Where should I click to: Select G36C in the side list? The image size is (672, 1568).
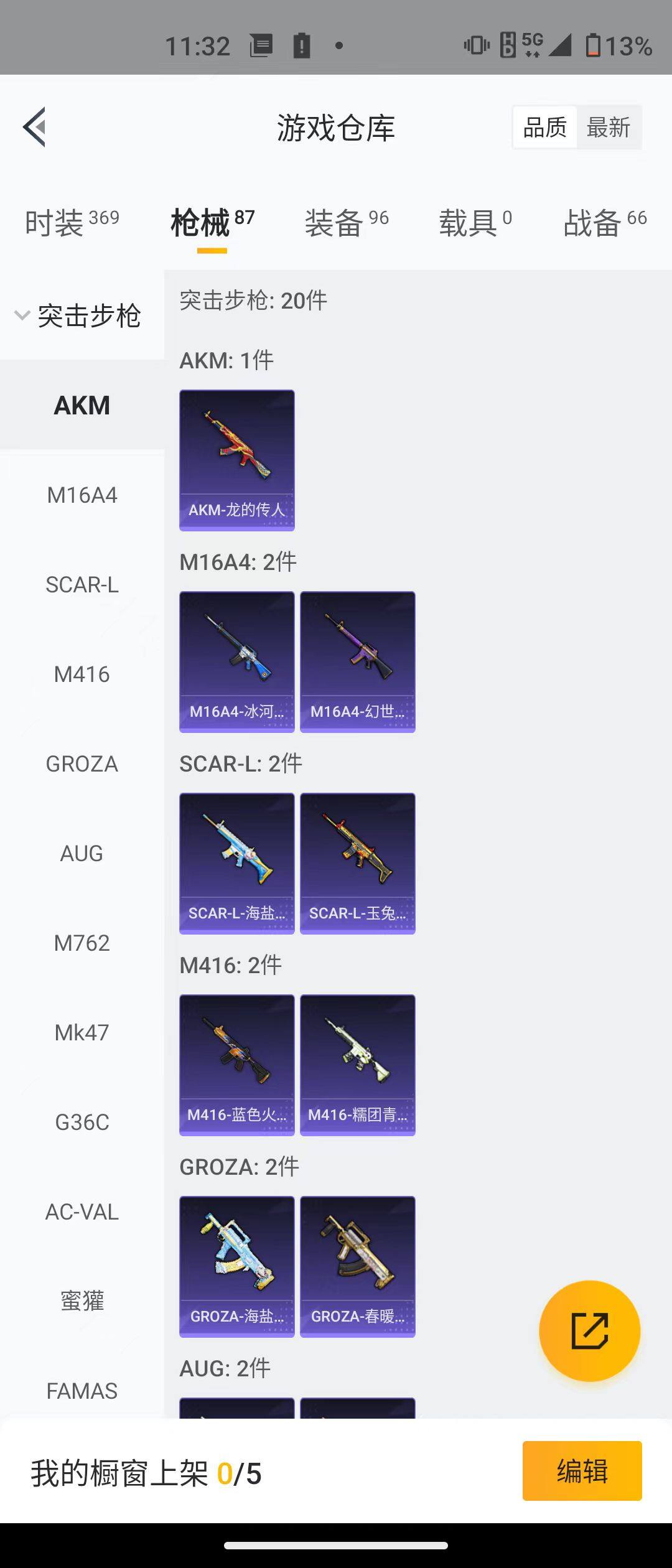82,1122
